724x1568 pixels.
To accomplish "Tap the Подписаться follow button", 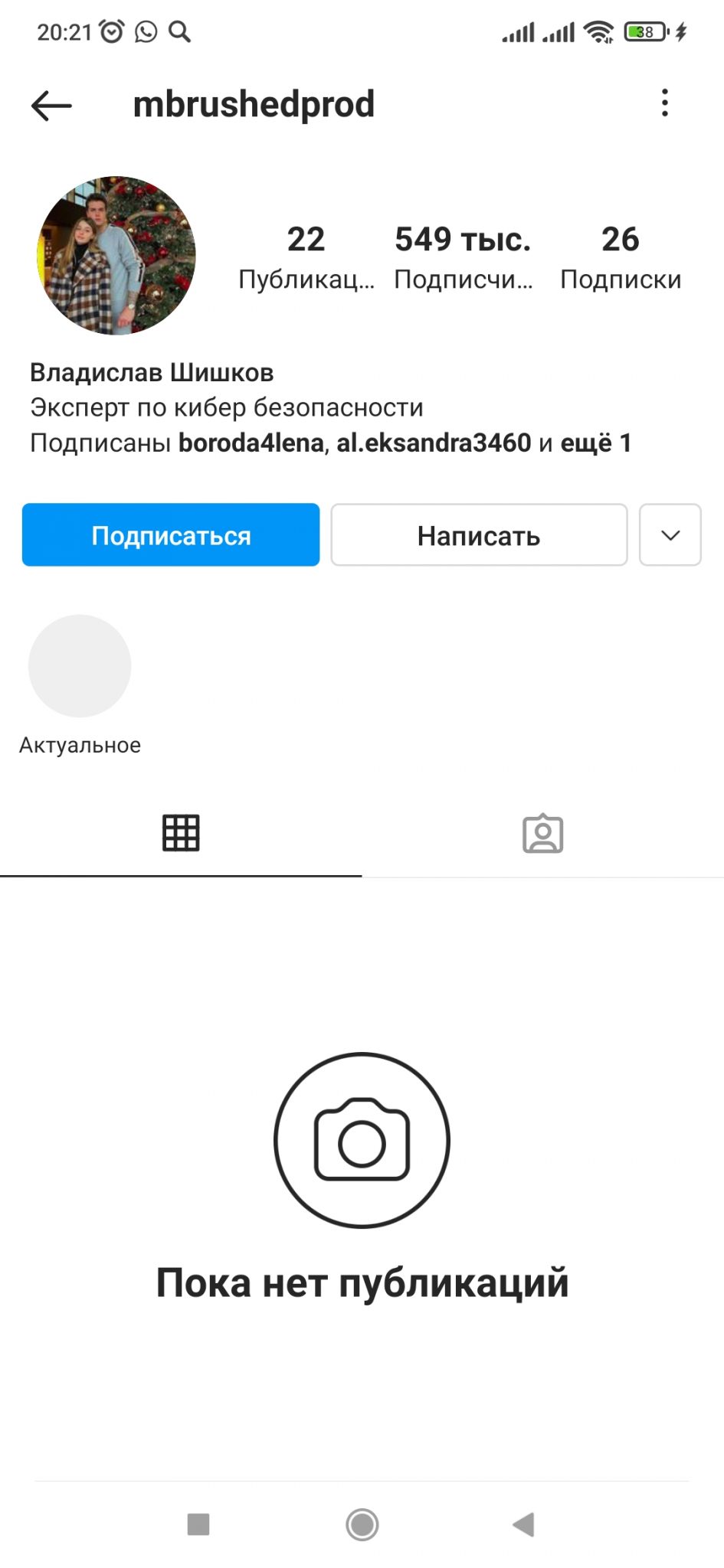I will pyautogui.click(x=171, y=535).
